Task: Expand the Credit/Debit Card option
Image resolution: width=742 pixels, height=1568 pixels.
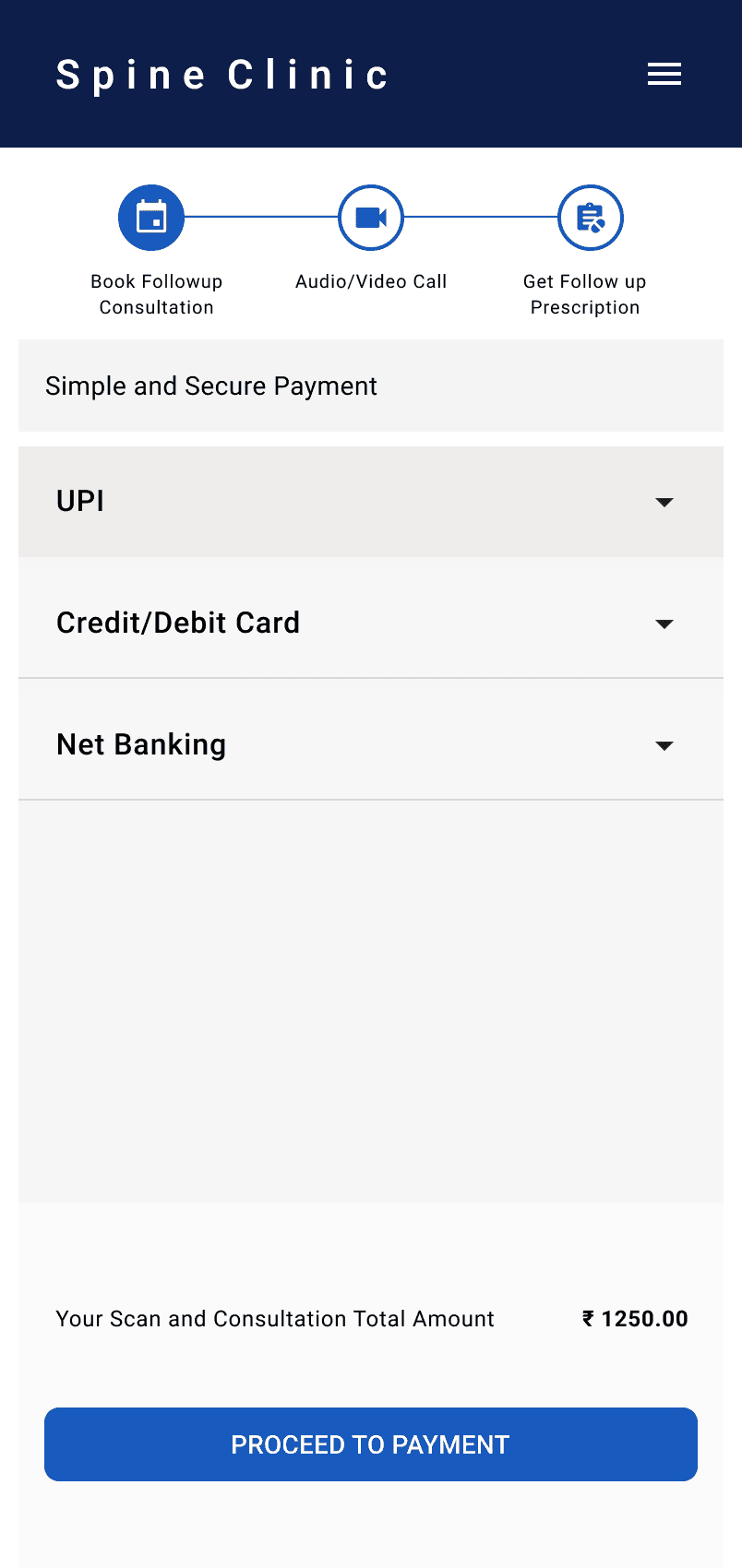Action: click(371, 624)
